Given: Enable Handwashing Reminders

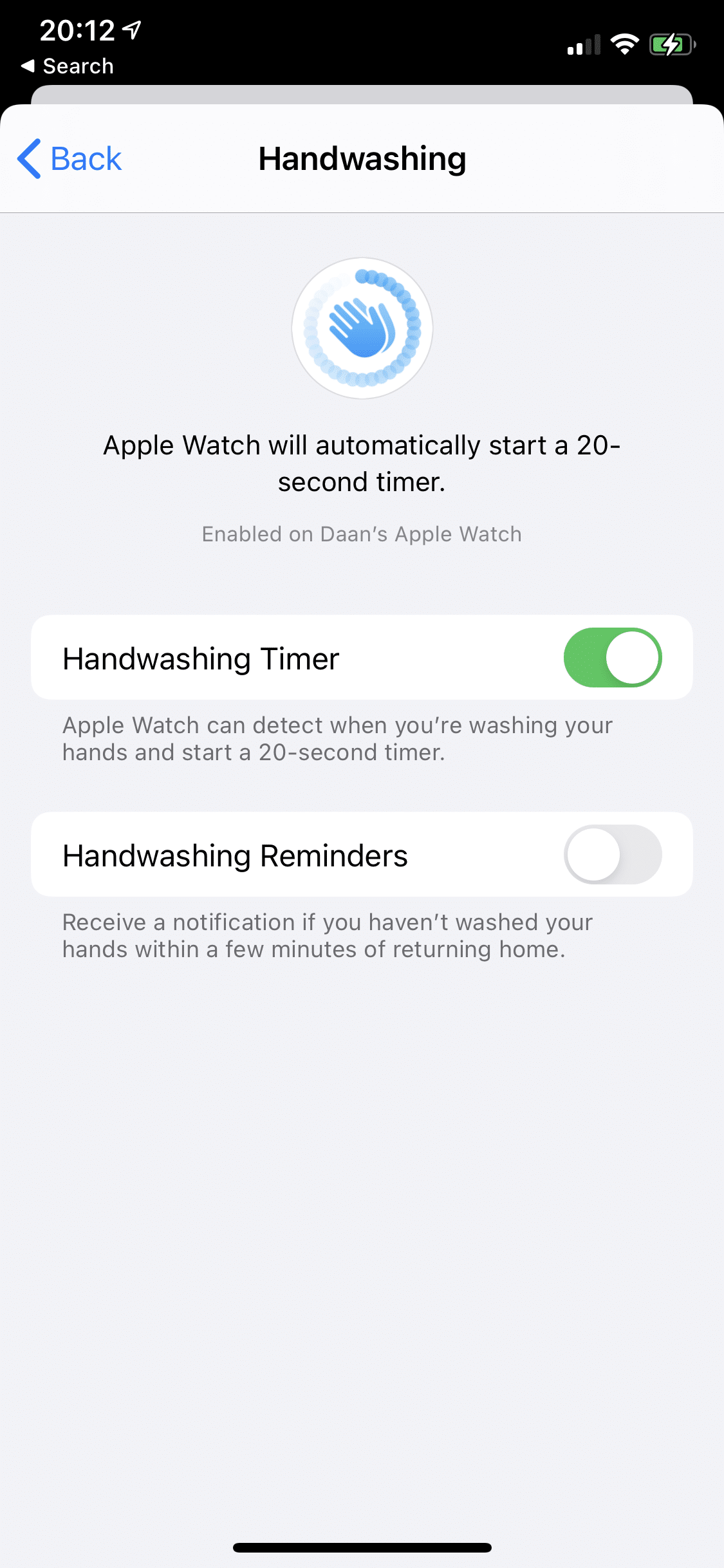Looking at the screenshot, I should (x=613, y=854).
